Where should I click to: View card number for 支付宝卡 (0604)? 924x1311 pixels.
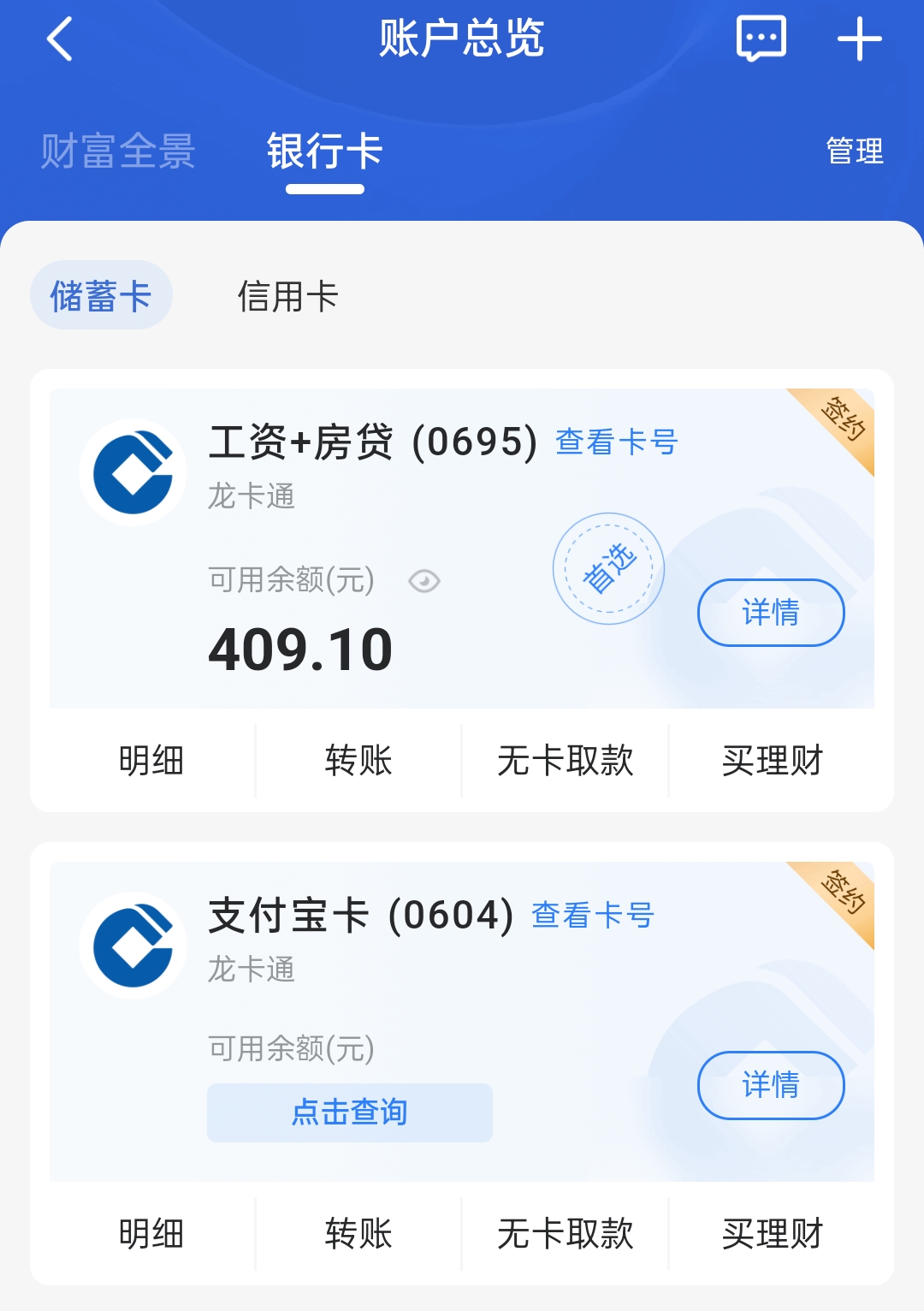click(592, 916)
